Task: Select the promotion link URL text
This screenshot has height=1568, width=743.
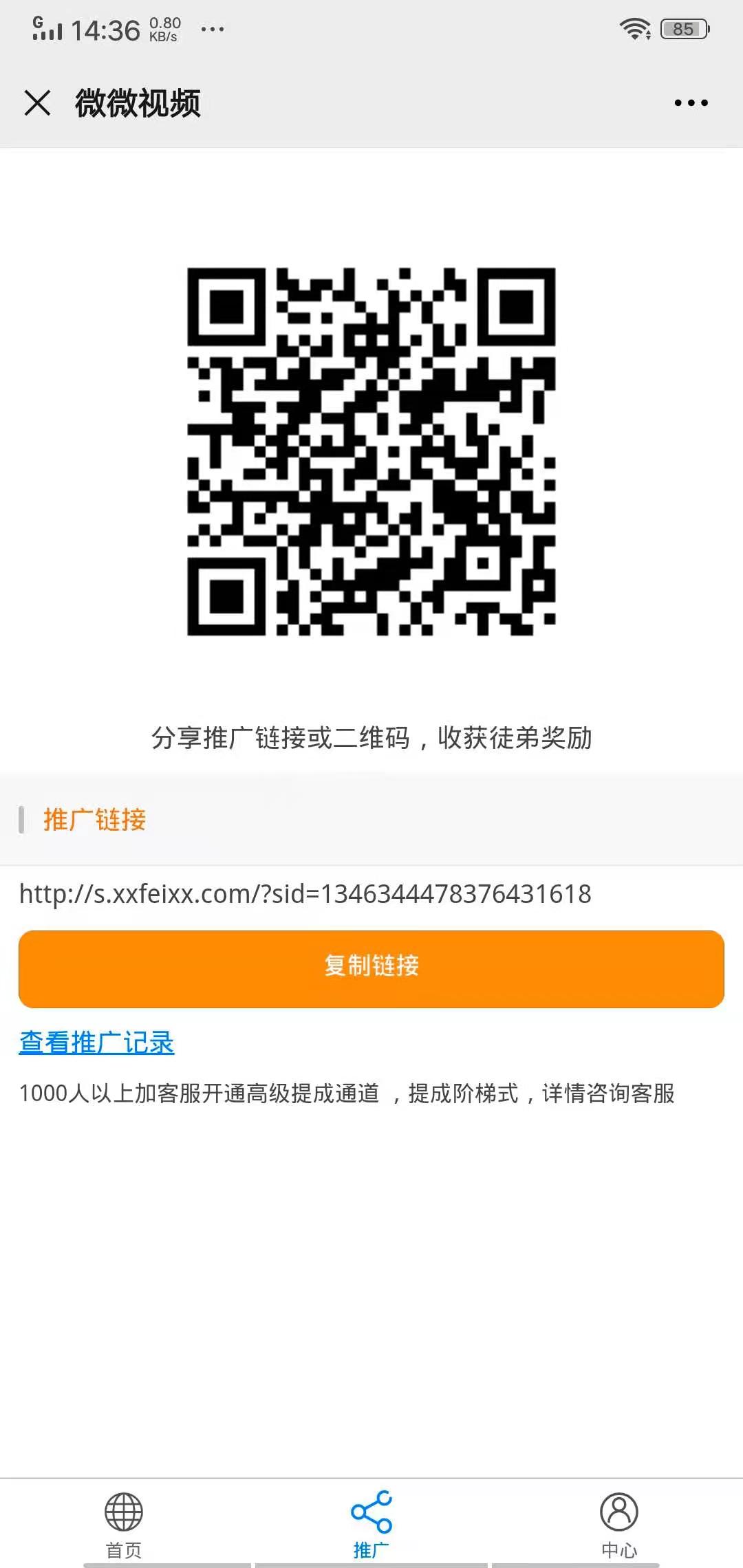Action: [305, 894]
